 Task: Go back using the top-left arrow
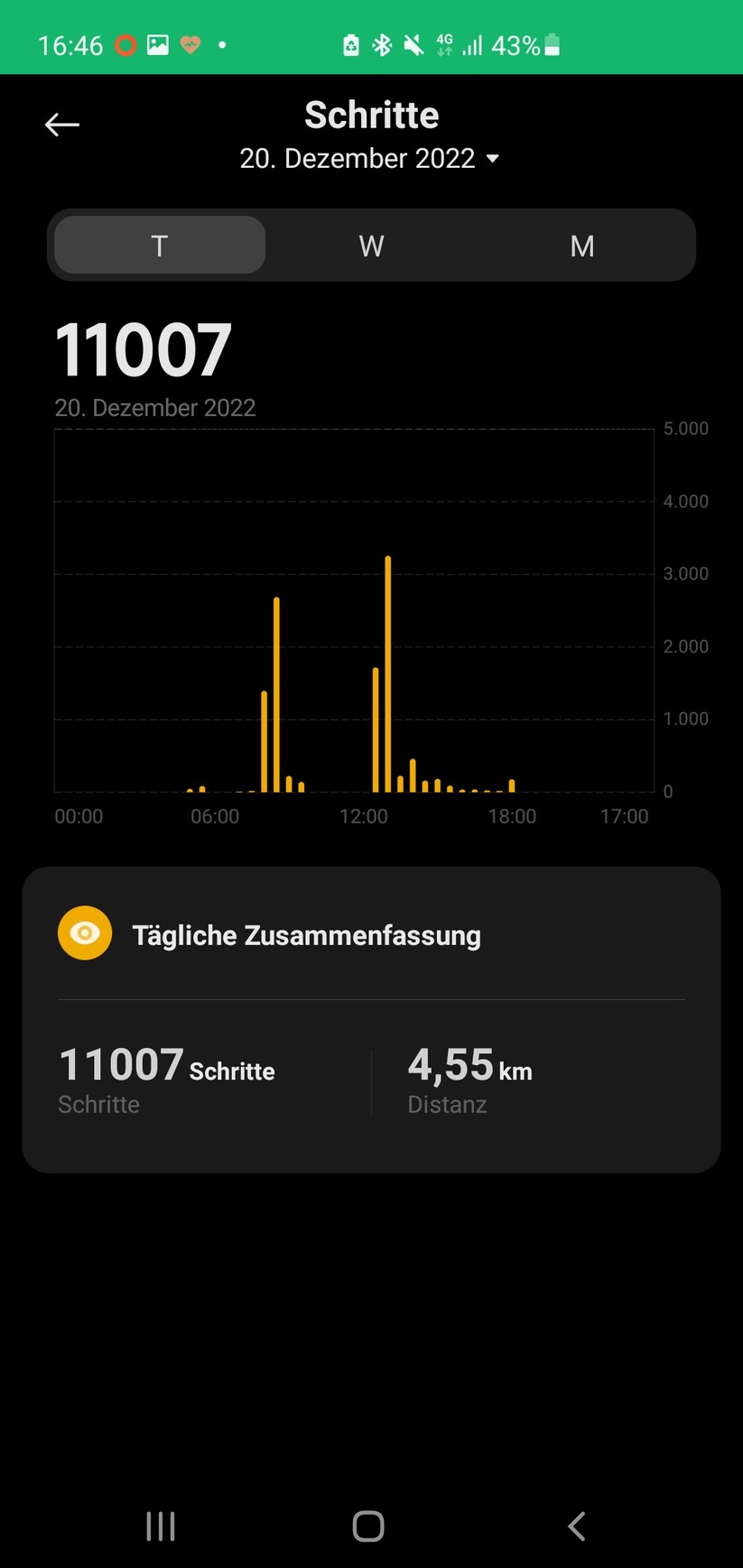(x=62, y=125)
